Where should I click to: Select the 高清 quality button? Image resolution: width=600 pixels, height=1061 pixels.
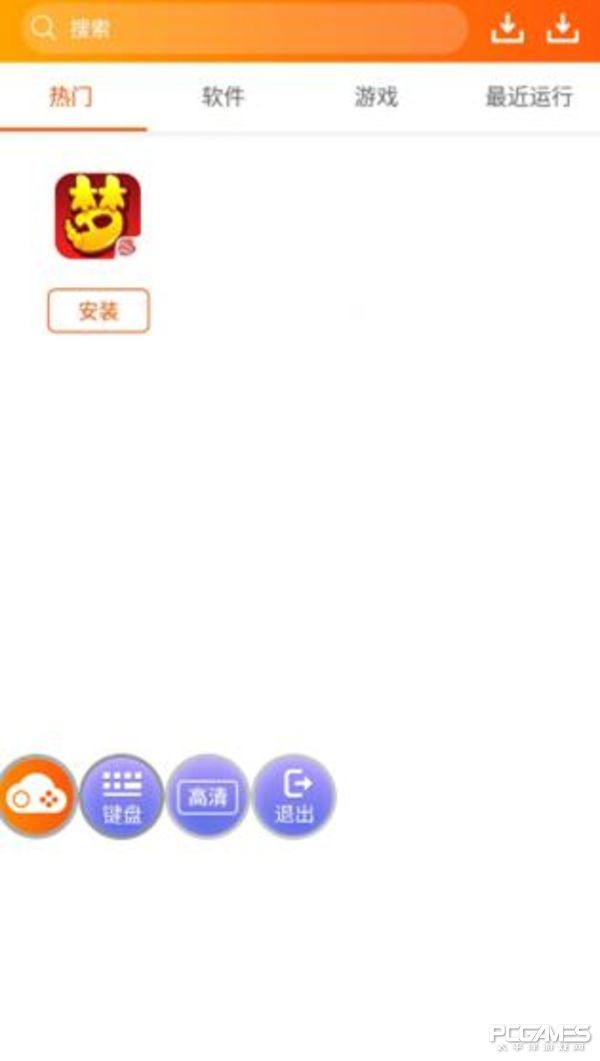pos(208,797)
